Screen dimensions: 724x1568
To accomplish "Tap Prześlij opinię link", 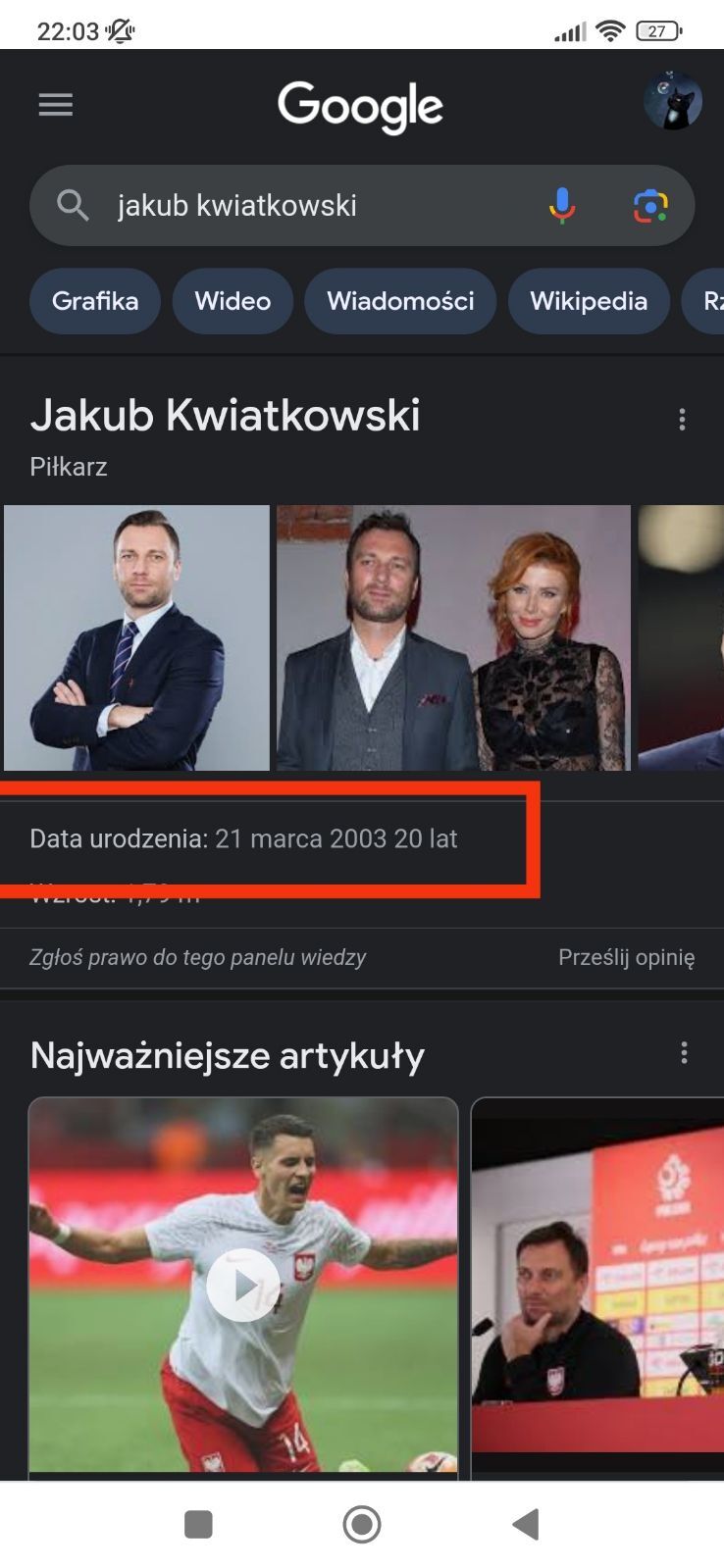I will 626,958.
